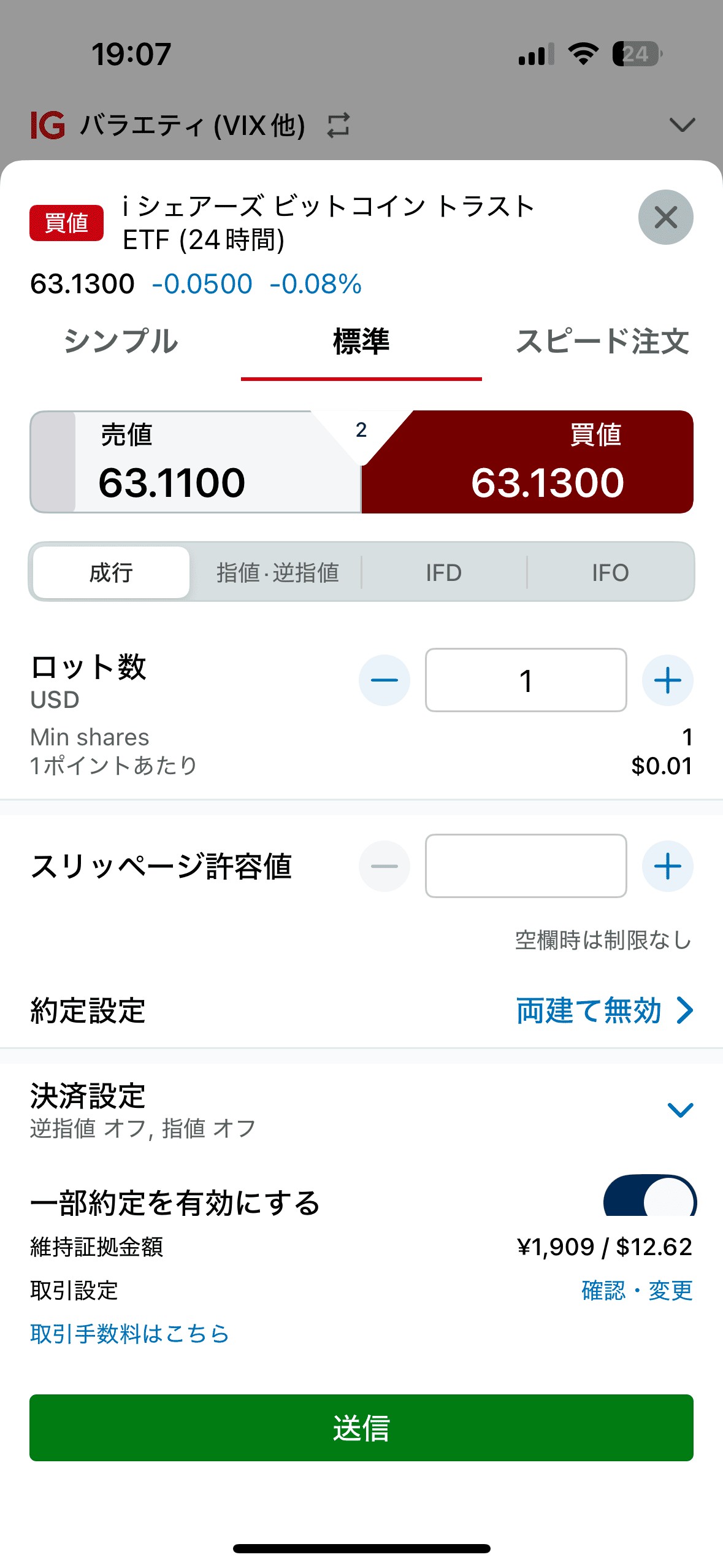Select the 買値 63.1300 buy price
The image size is (723, 1568).
point(540,463)
